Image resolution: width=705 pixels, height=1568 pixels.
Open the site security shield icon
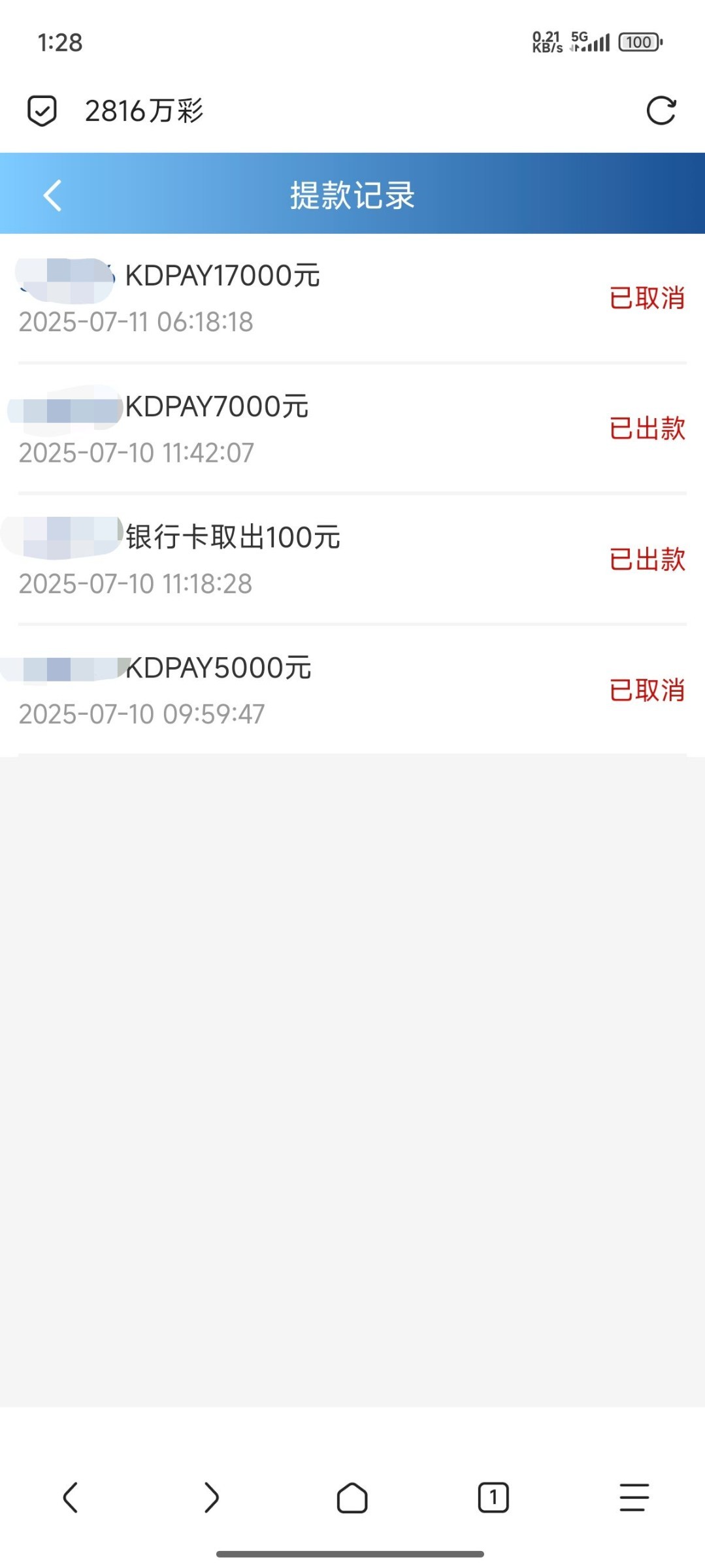[x=42, y=110]
